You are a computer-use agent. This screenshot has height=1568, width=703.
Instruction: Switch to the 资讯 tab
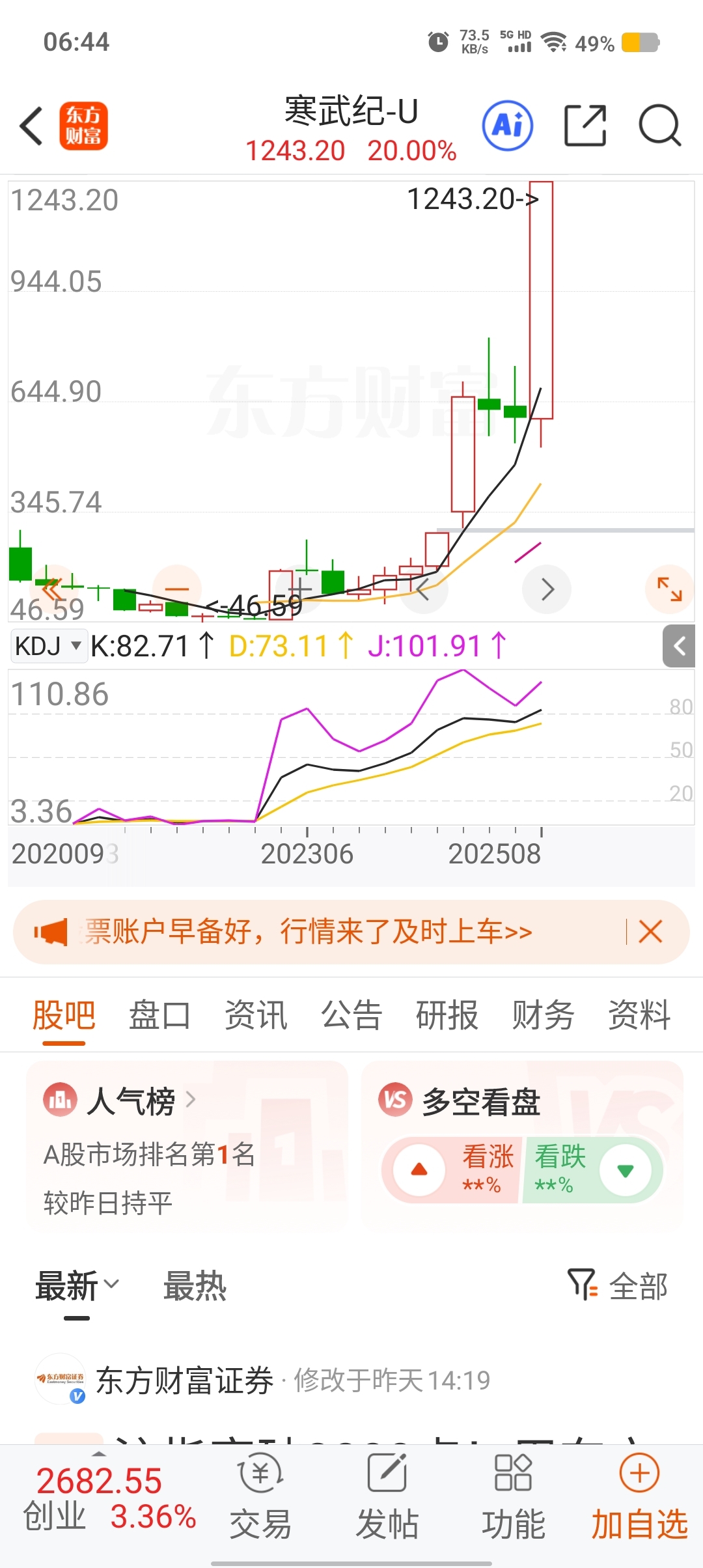point(256,1015)
